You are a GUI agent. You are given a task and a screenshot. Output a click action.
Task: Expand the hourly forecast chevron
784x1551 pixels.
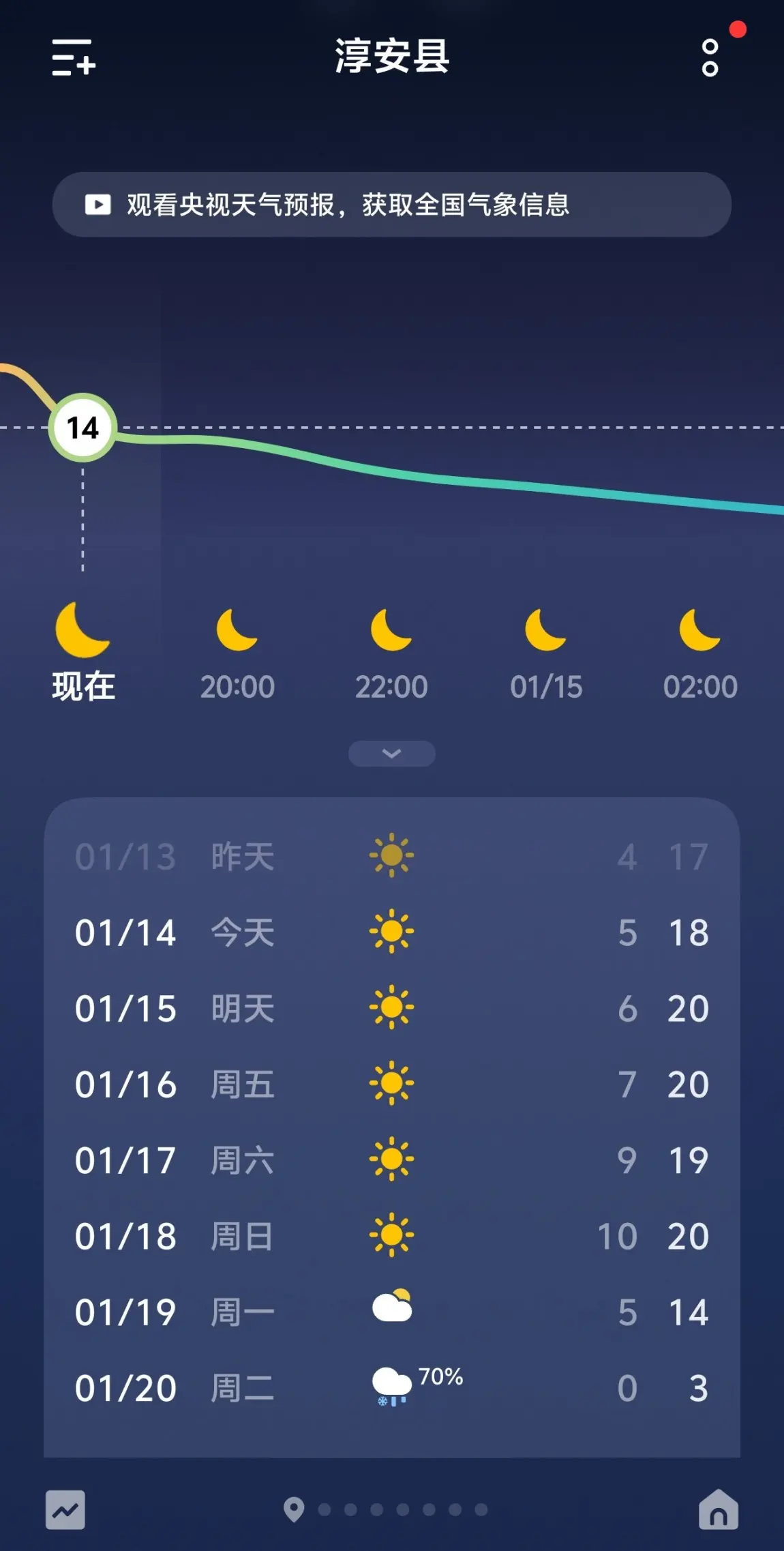tap(392, 754)
